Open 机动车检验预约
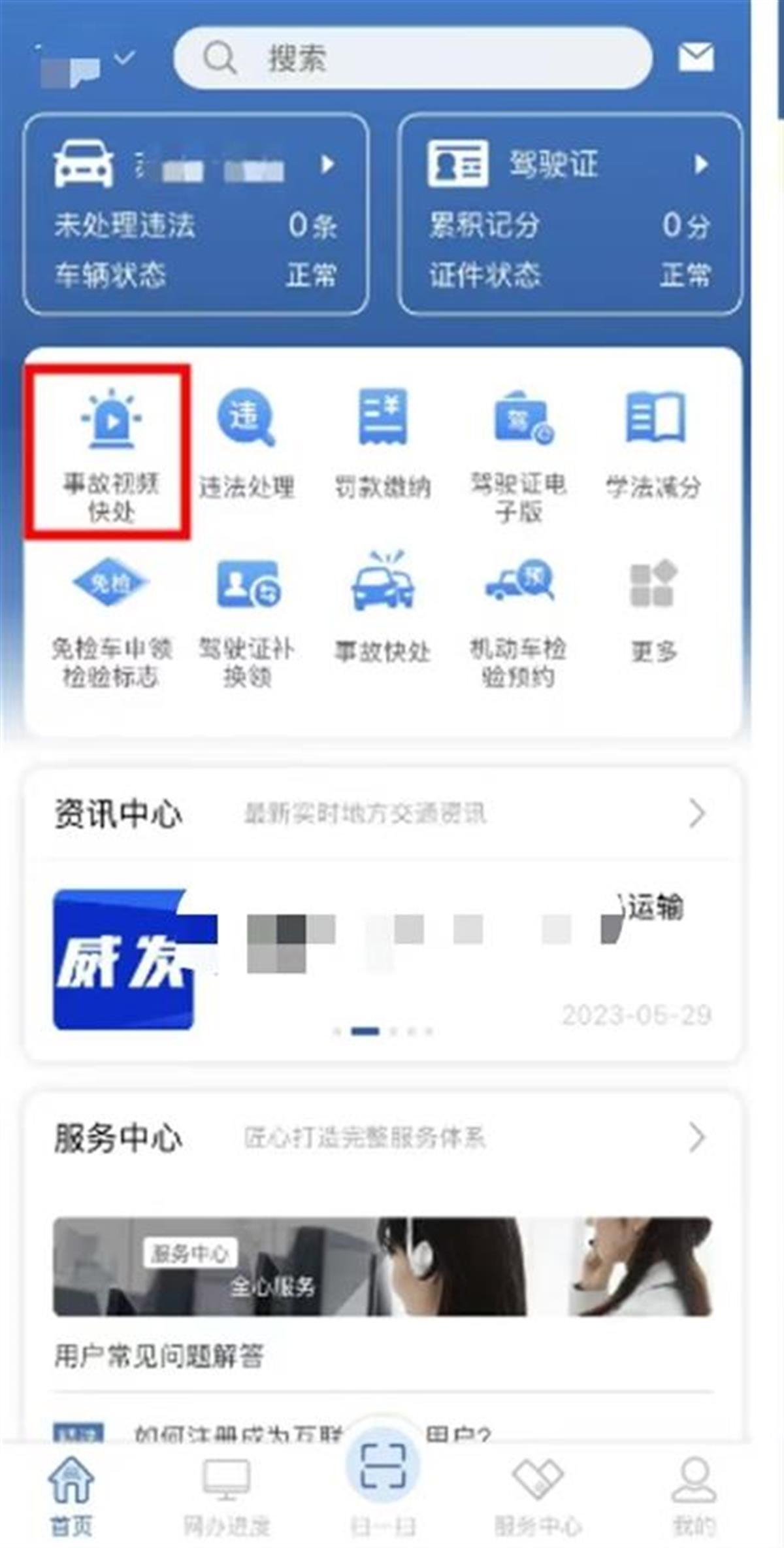Image resolution: width=784 pixels, height=1548 pixels. pos(519,618)
